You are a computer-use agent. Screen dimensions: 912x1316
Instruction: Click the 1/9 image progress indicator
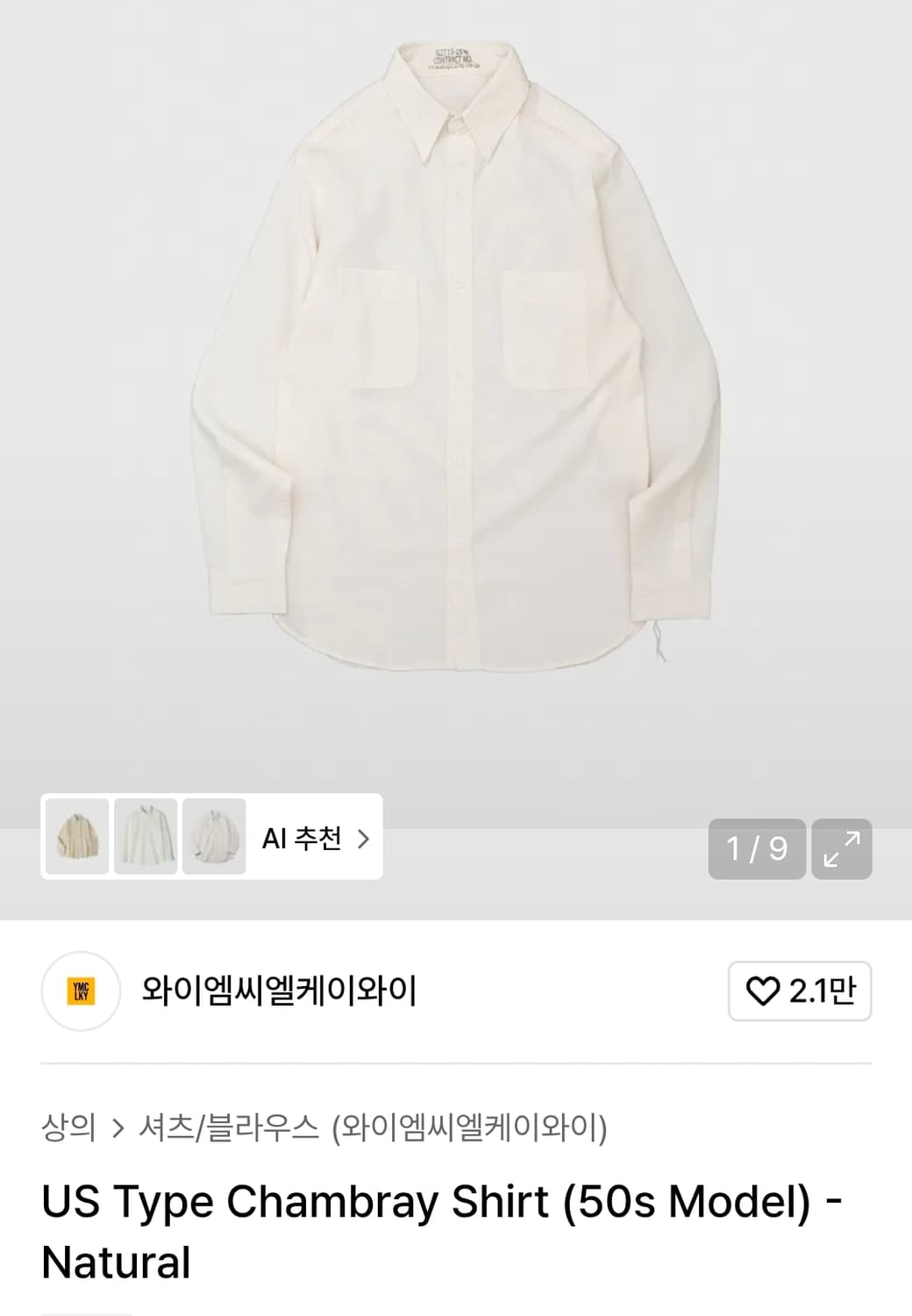pyautogui.click(x=756, y=848)
